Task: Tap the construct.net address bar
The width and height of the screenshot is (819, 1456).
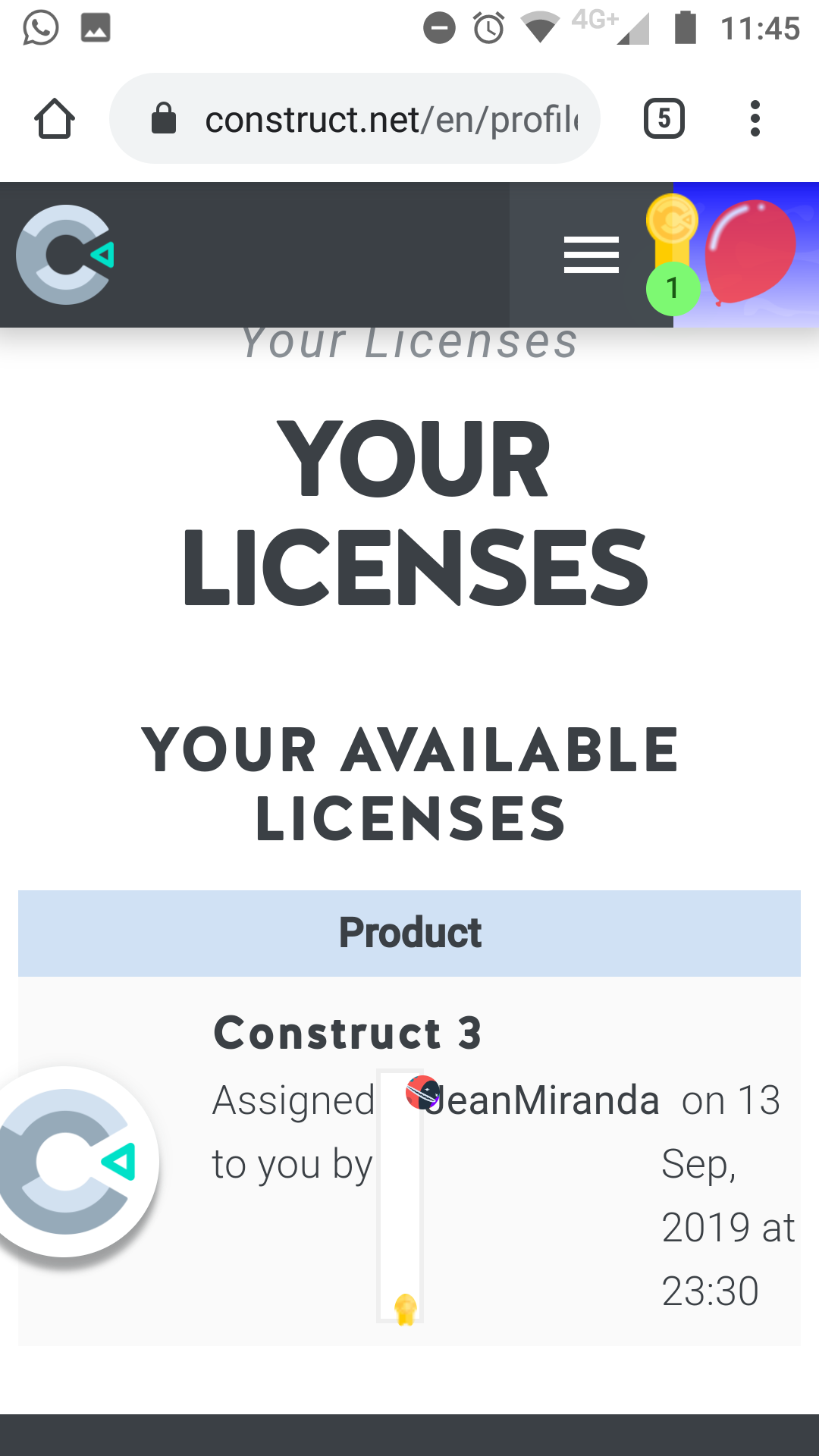Action: (x=355, y=119)
